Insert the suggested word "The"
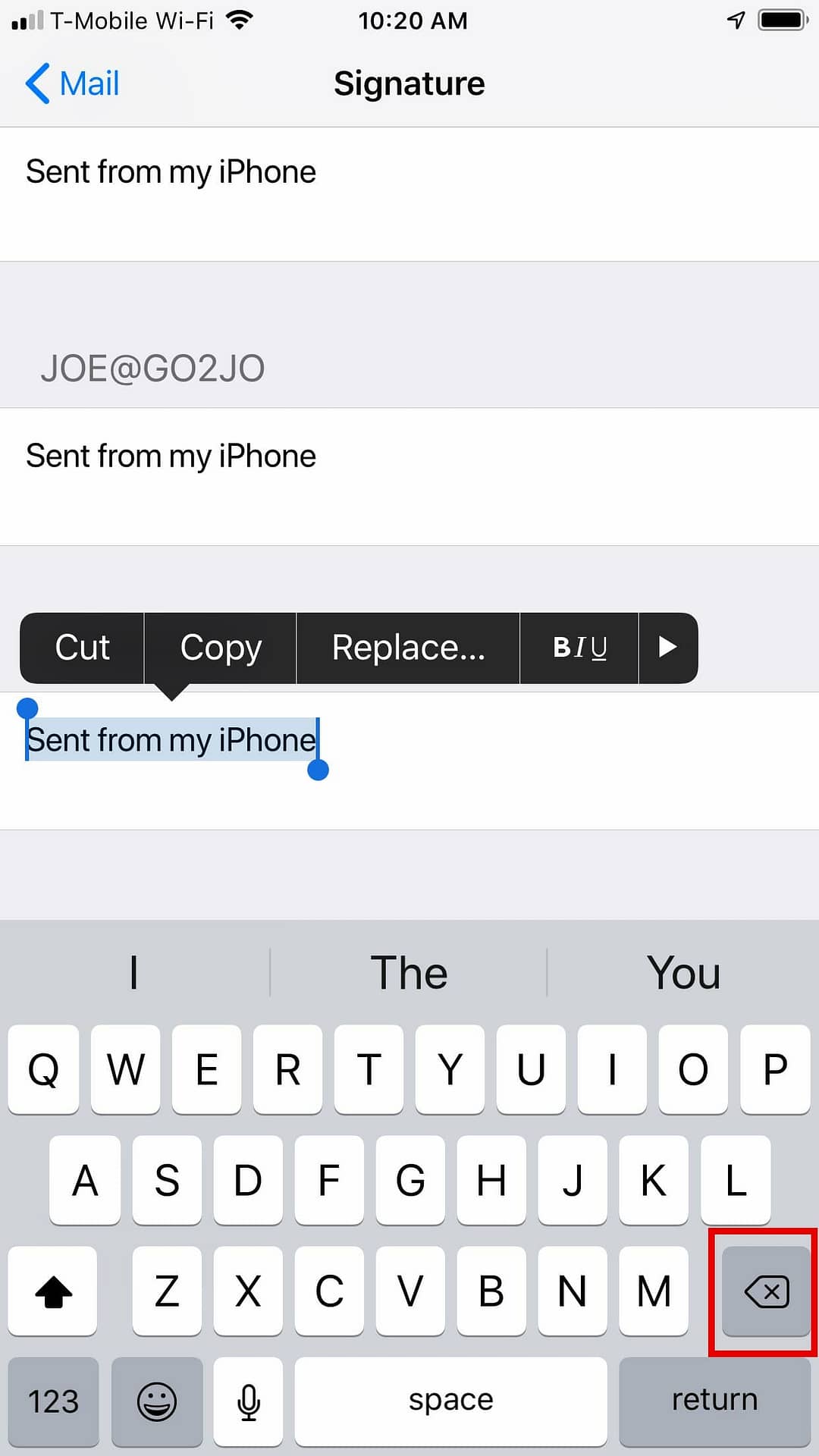Screen dimensions: 819x1456 (x=409, y=972)
